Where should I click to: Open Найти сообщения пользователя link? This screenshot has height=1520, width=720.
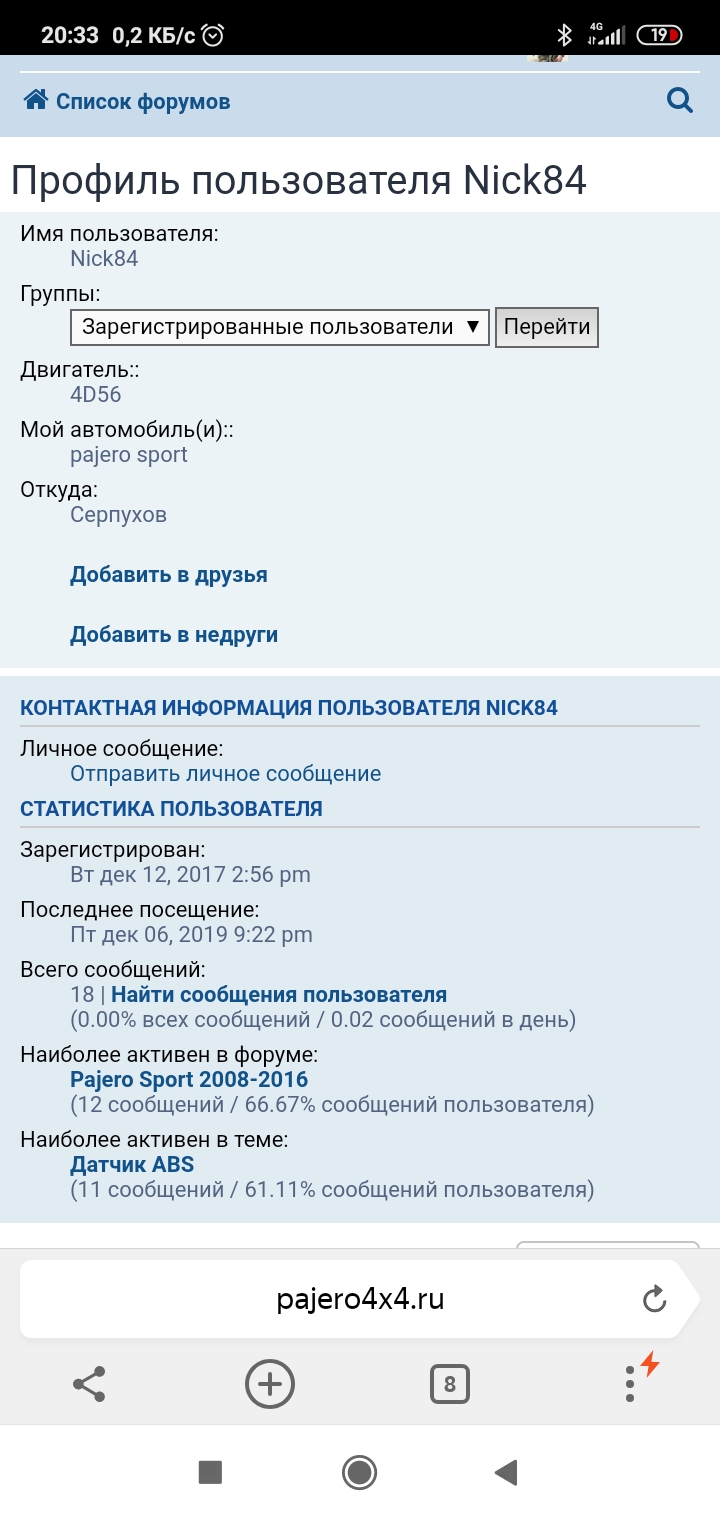click(x=279, y=995)
